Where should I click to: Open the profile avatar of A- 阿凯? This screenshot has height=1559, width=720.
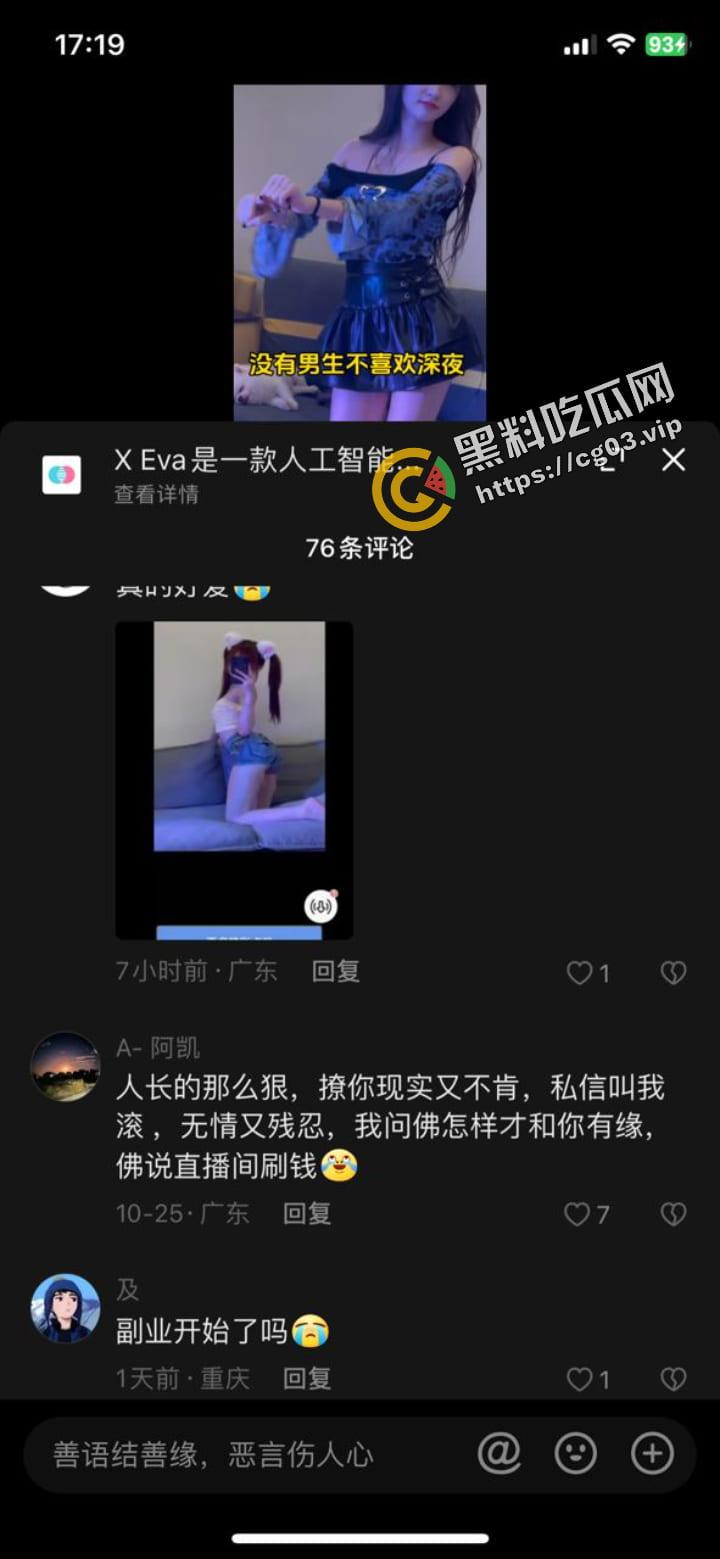(65, 1067)
